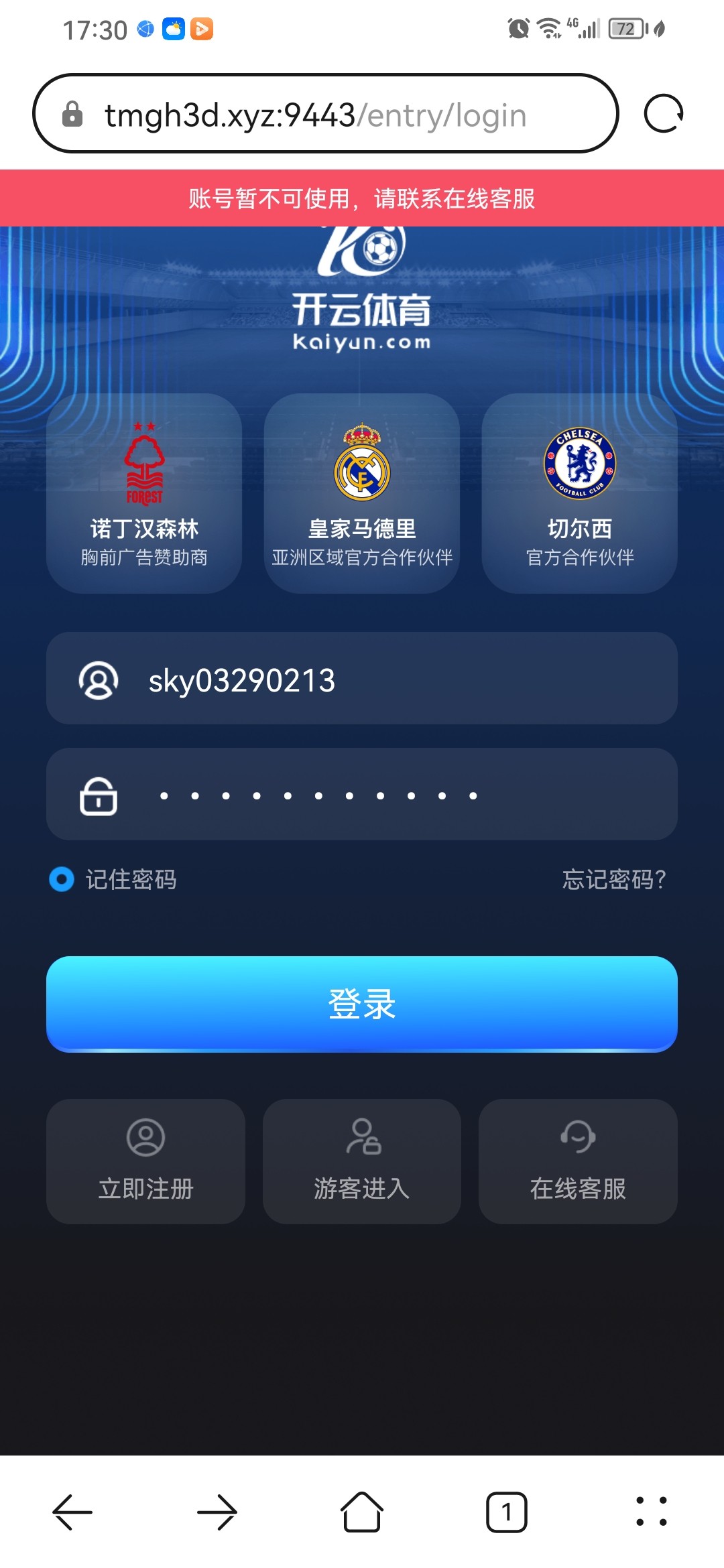This screenshot has width=724, height=1568.
Task: Click the Kaiyun sports logo
Action: pos(362,295)
